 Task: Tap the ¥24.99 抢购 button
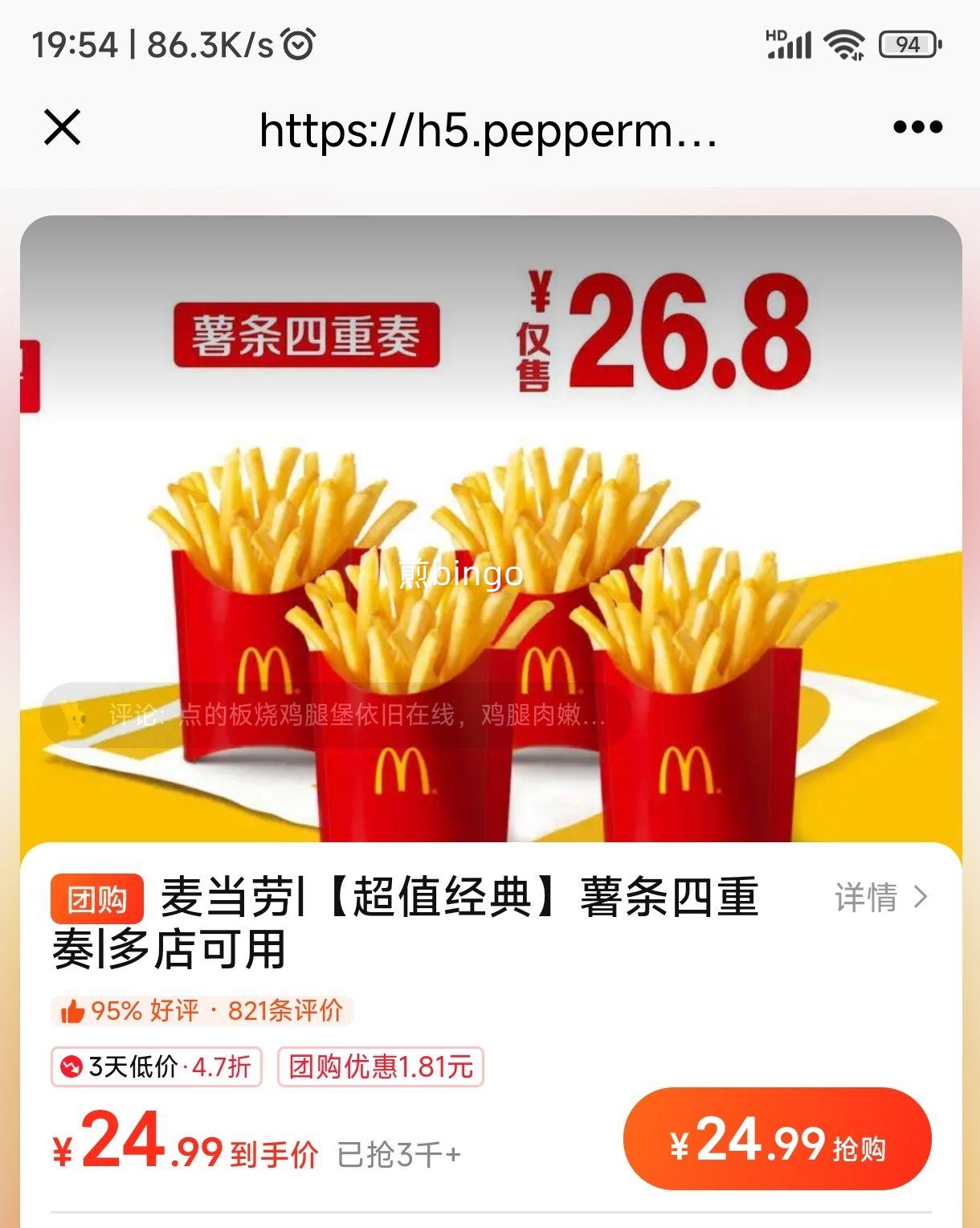click(x=777, y=1139)
